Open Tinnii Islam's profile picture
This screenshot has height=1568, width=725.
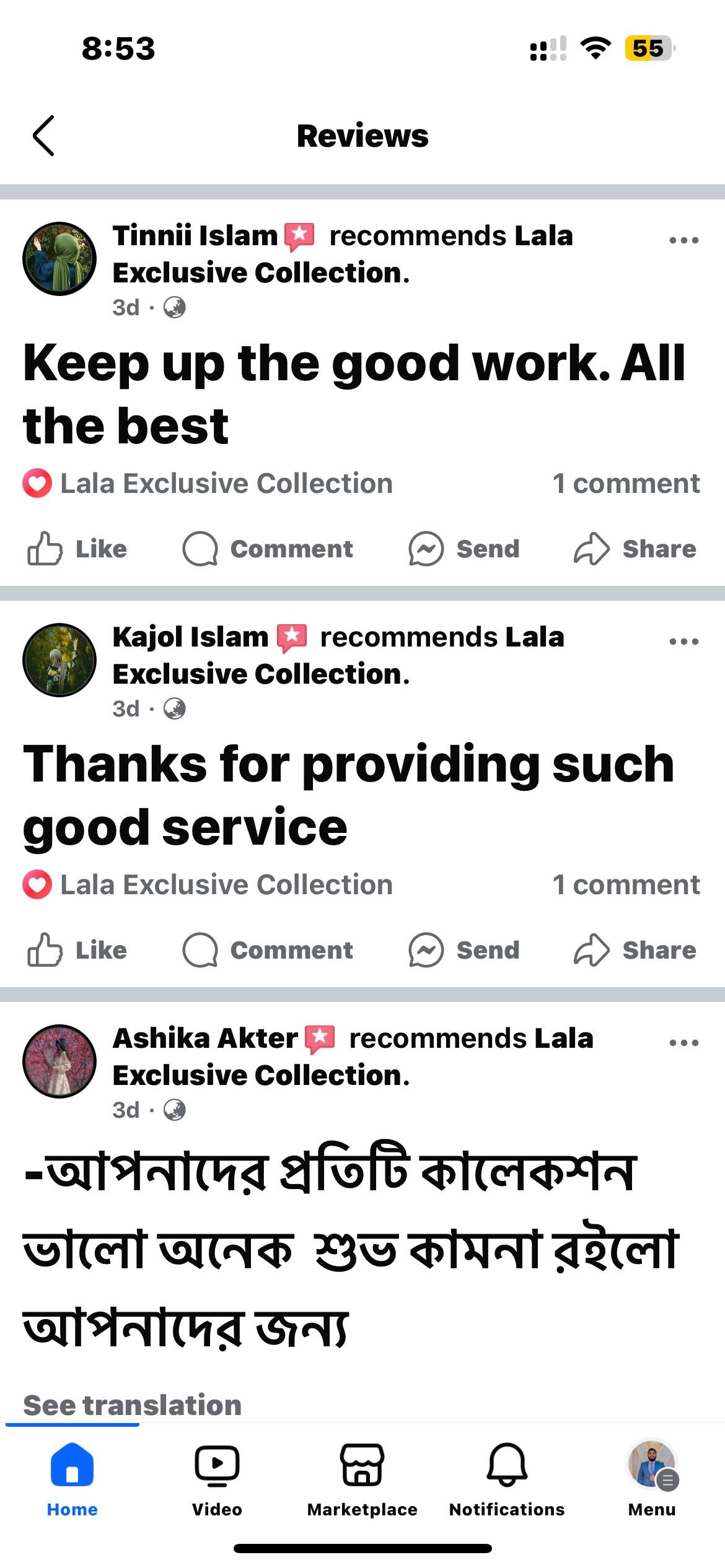click(x=59, y=259)
